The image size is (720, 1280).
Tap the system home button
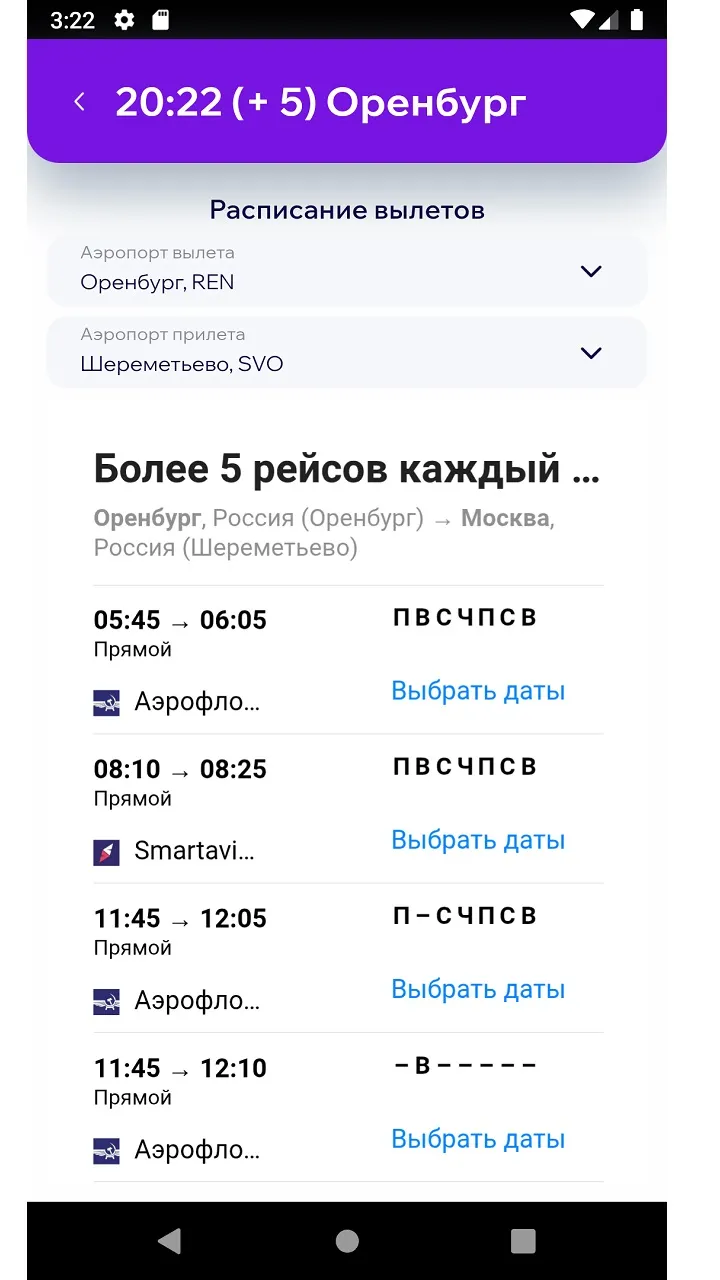347,1241
